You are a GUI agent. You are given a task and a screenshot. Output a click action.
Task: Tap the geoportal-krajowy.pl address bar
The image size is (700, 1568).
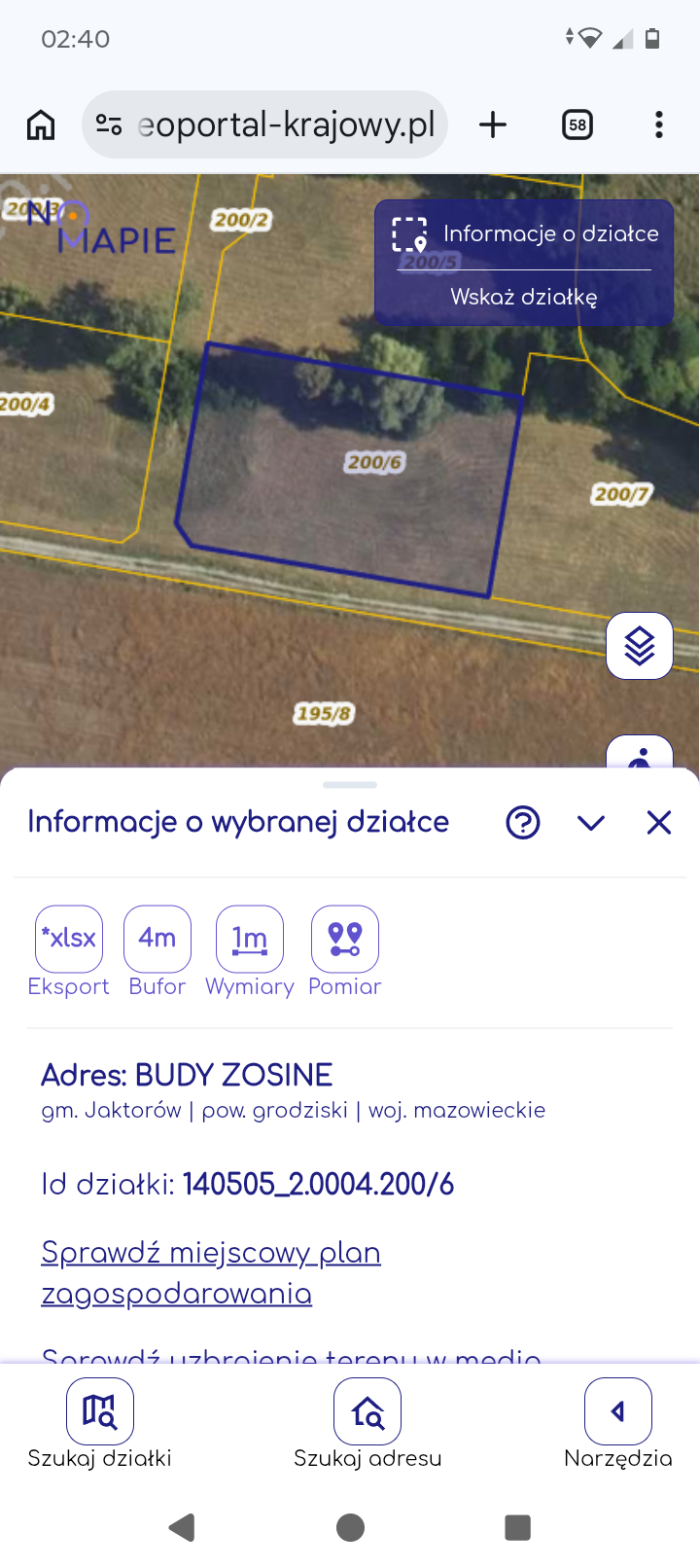tap(282, 125)
